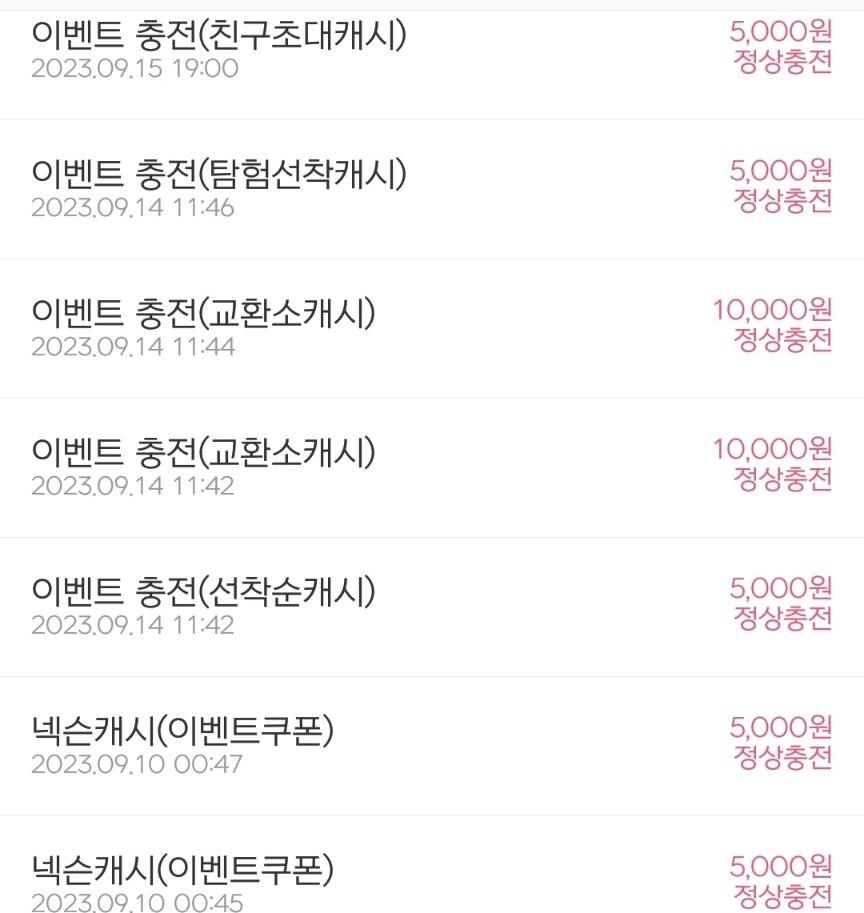The height and width of the screenshot is (913, 864).
Task: Click the timestamp 2023.09.14 11:46
Action: click(x=135, y=208)
